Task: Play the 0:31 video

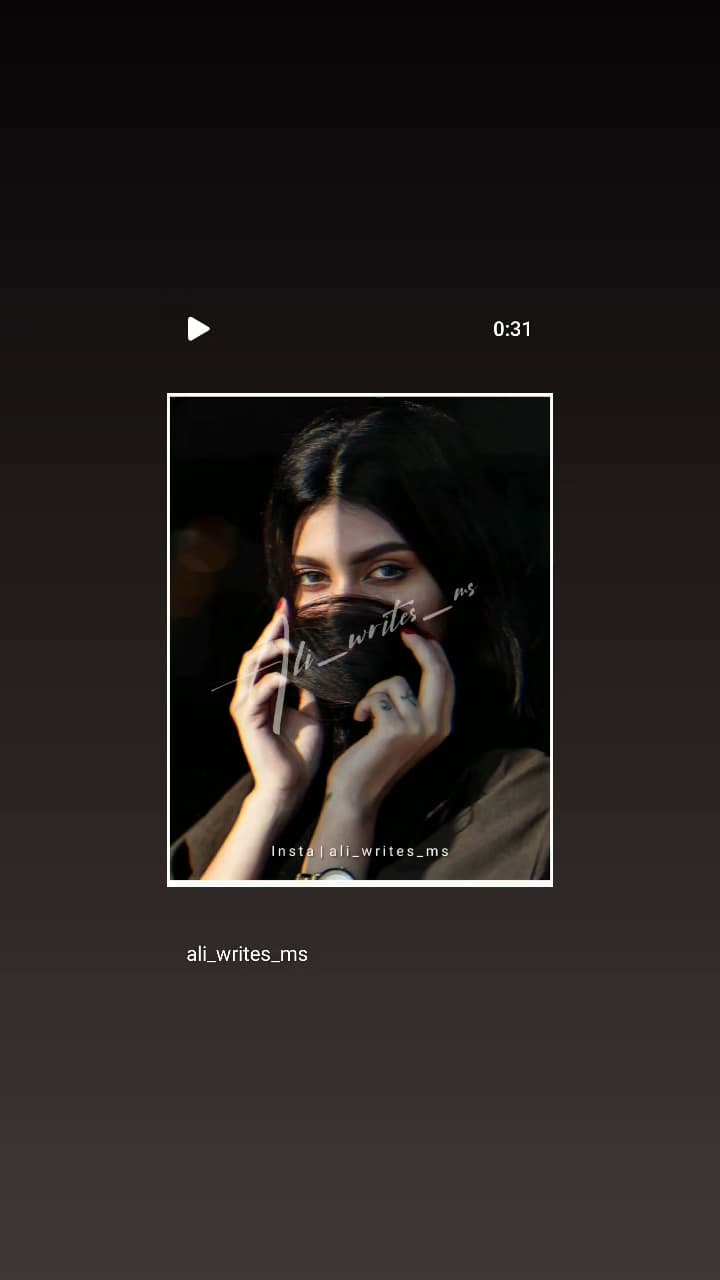Action: tap(198, 329)
